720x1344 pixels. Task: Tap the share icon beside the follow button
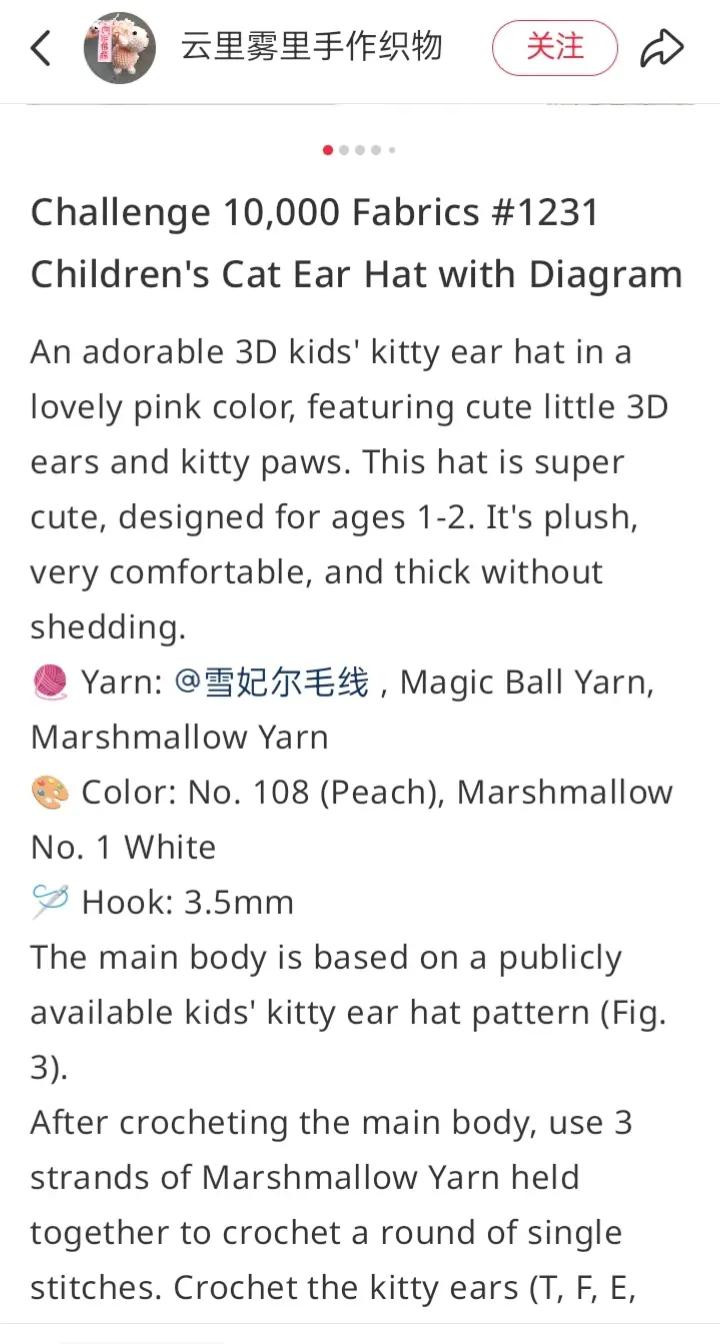(663, 46)
